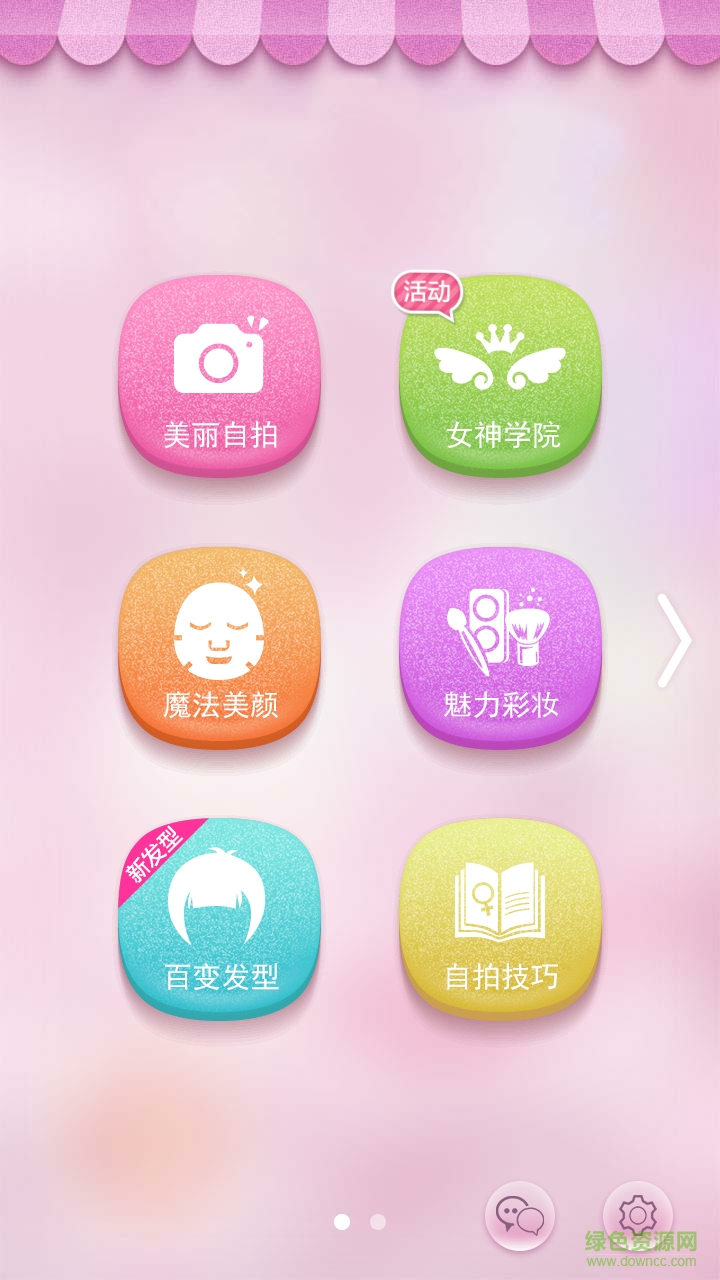The image size is (720, 1280).
Task: Tap the crown wings icon on green tile
Action: click(498, 355)
